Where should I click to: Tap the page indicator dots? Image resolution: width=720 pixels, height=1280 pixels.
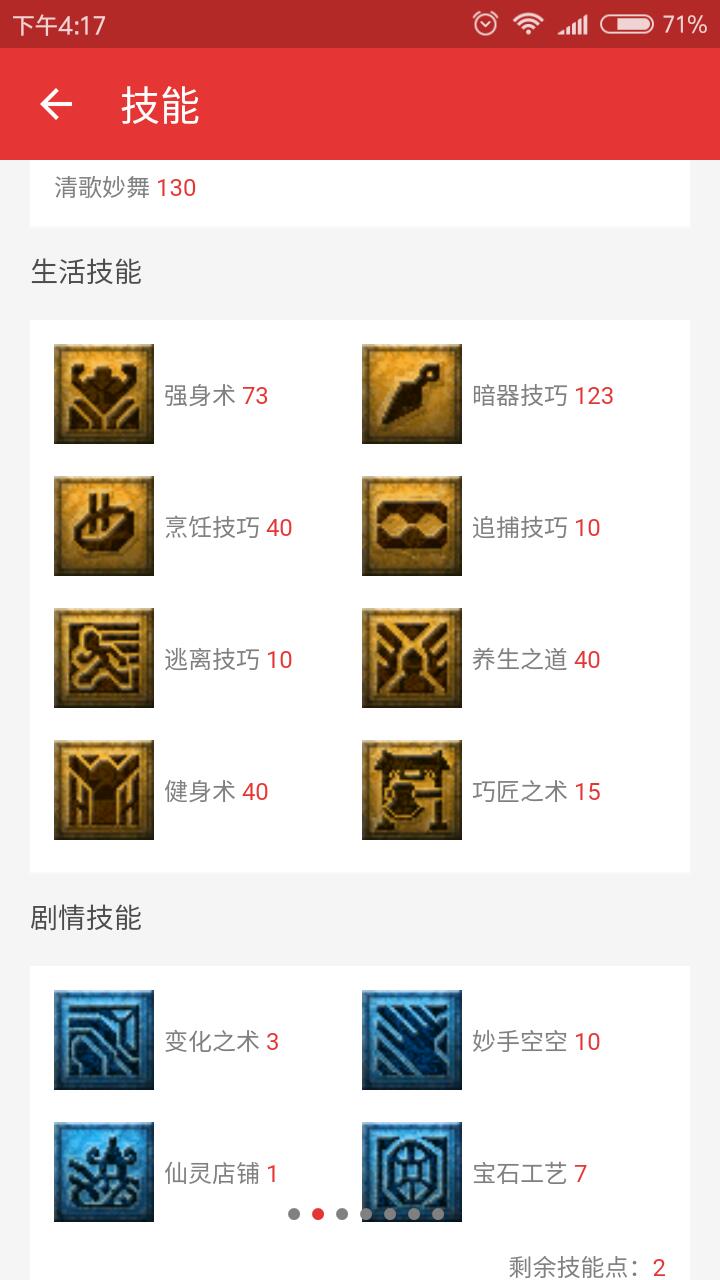[366, 1214]
